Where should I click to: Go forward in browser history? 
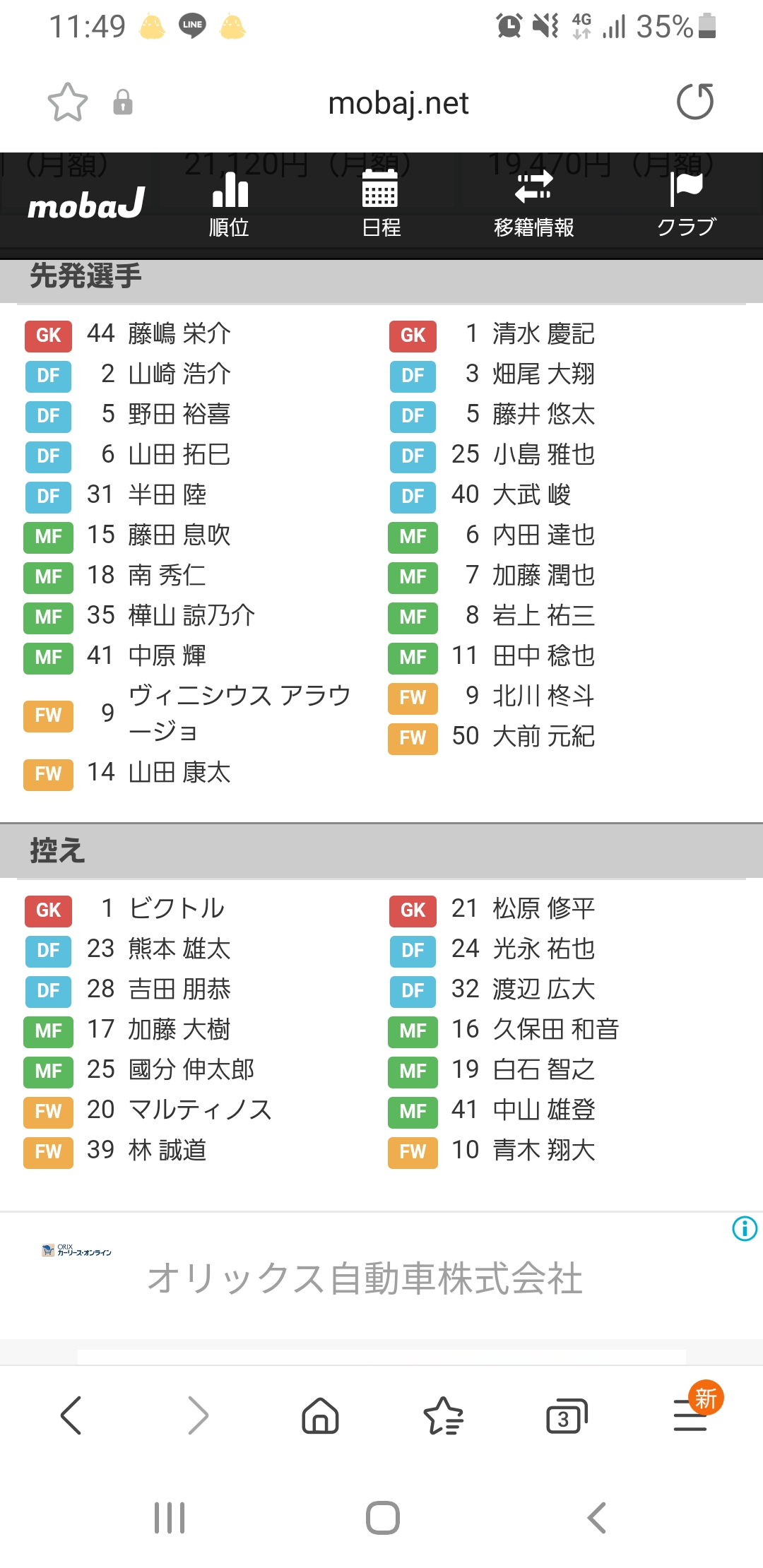click(x=198, y=1415)
